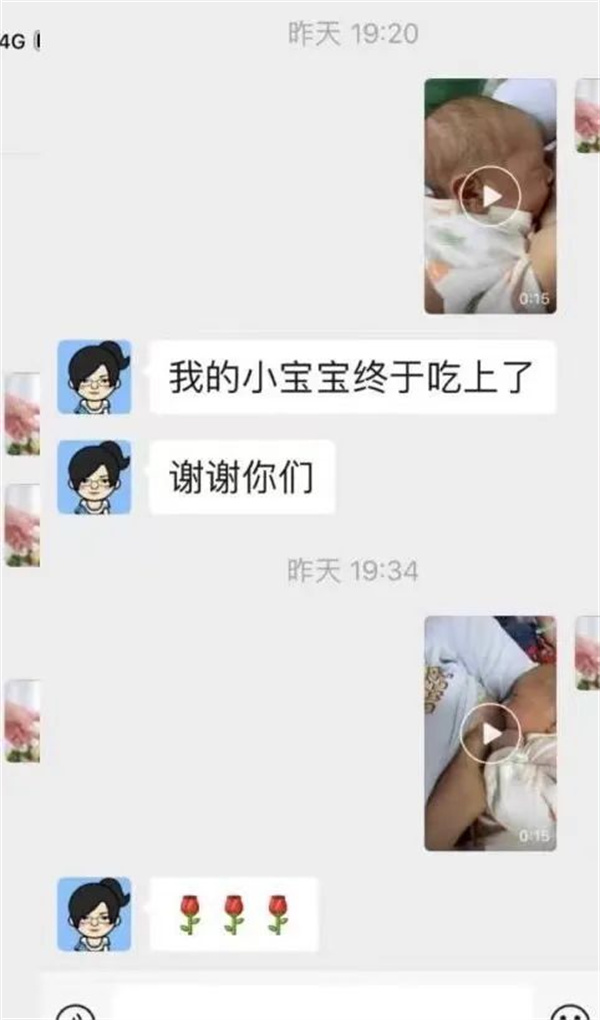Image resolution: width=600 pixels, height=1020 pixels.
Task: Open my avatar beside the 19:20 video
Action: [588, 115]
